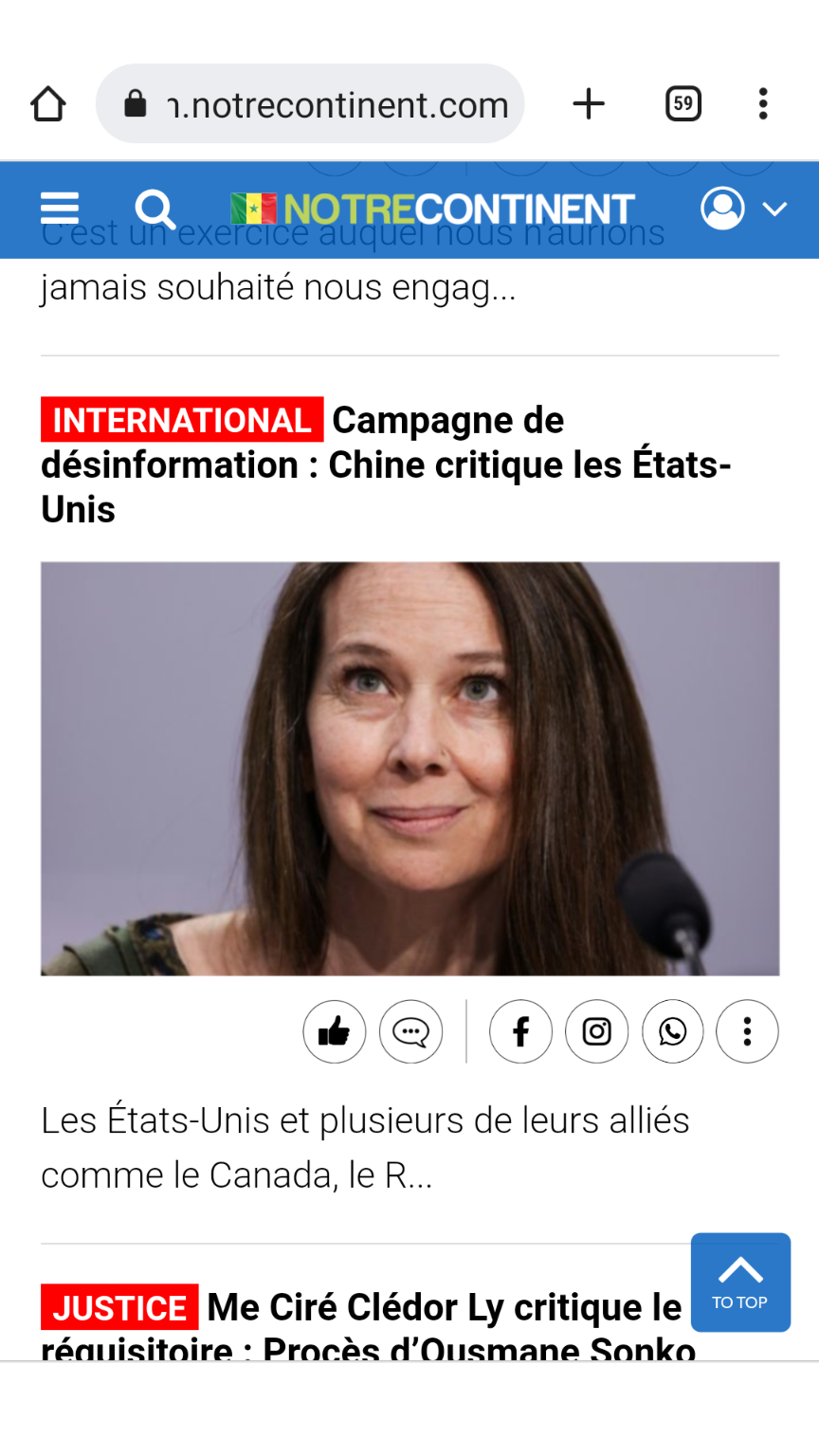
Task: Share the Chine article on Instagram
Action: (x=596, y=1031)
